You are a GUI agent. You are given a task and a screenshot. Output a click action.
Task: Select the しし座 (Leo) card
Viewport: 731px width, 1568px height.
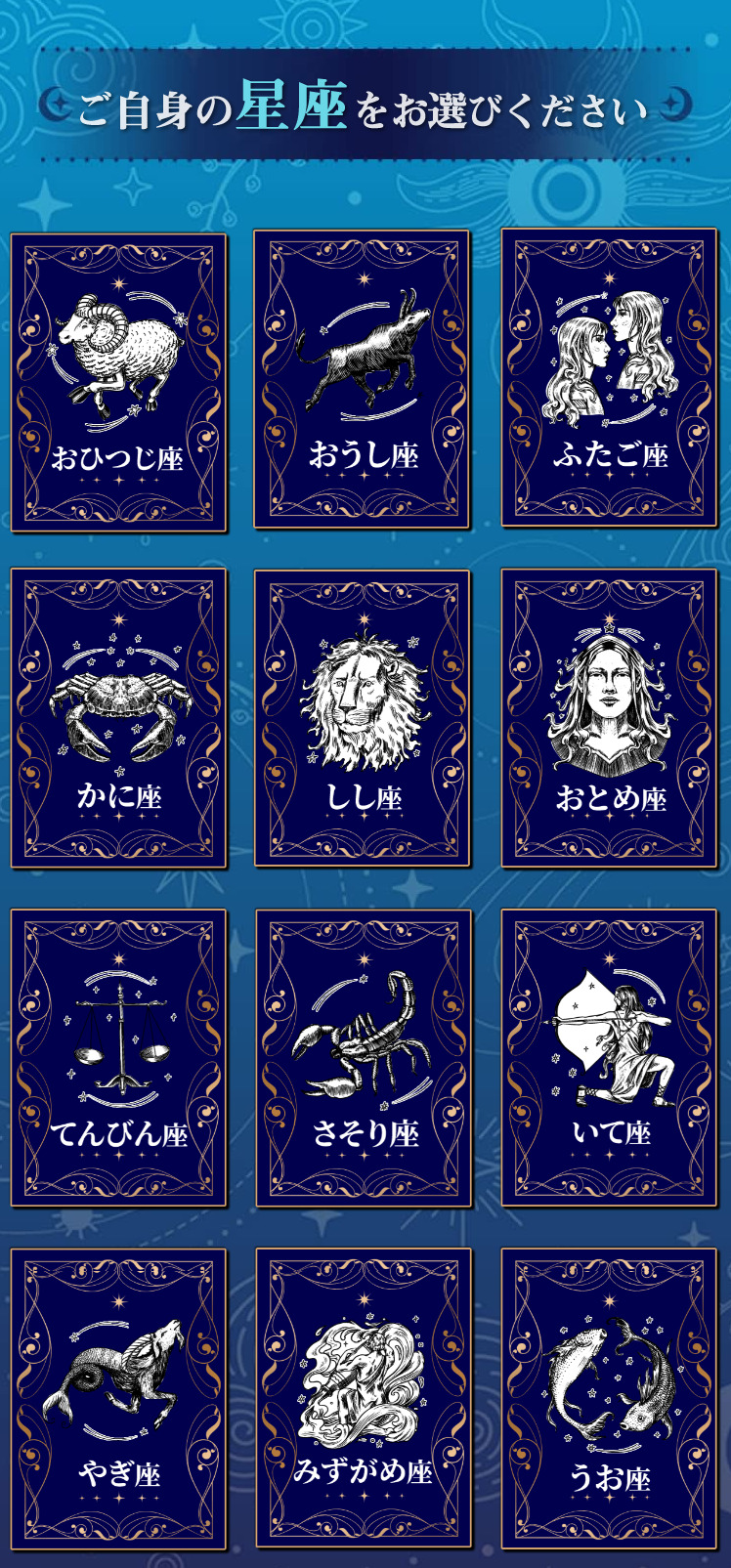363,718
